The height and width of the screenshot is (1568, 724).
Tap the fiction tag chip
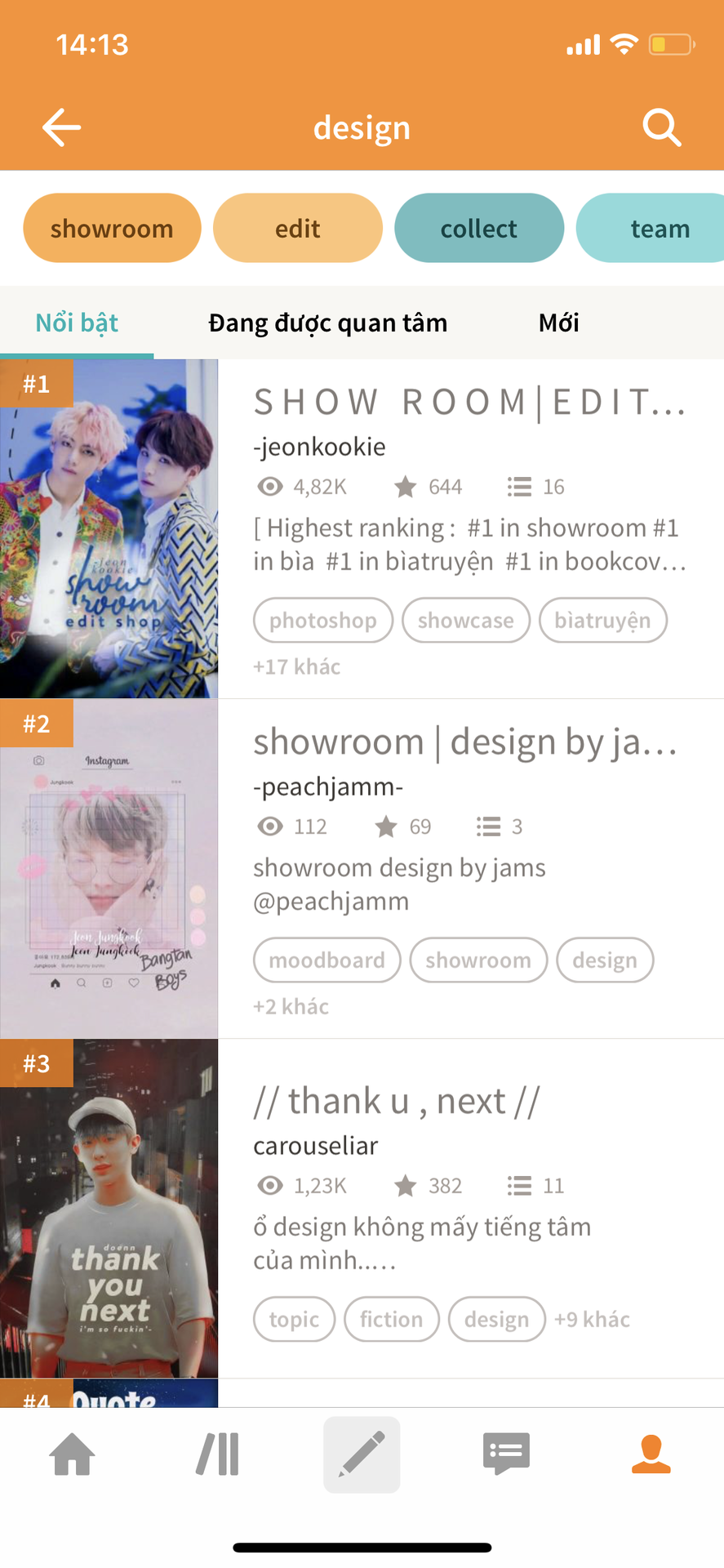click(391, 1320)
